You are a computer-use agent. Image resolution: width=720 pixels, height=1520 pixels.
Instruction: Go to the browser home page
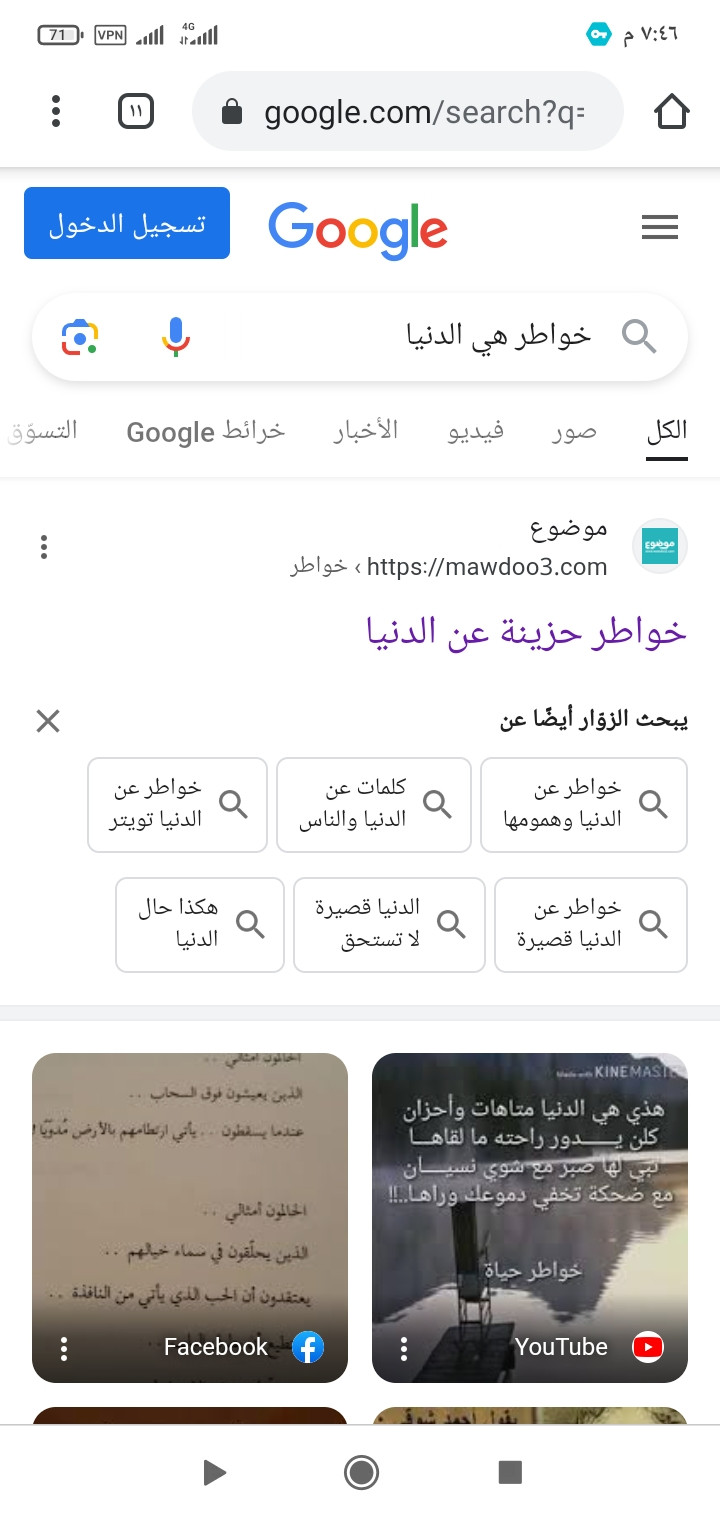pyautogui.click(x=672, y=111)
